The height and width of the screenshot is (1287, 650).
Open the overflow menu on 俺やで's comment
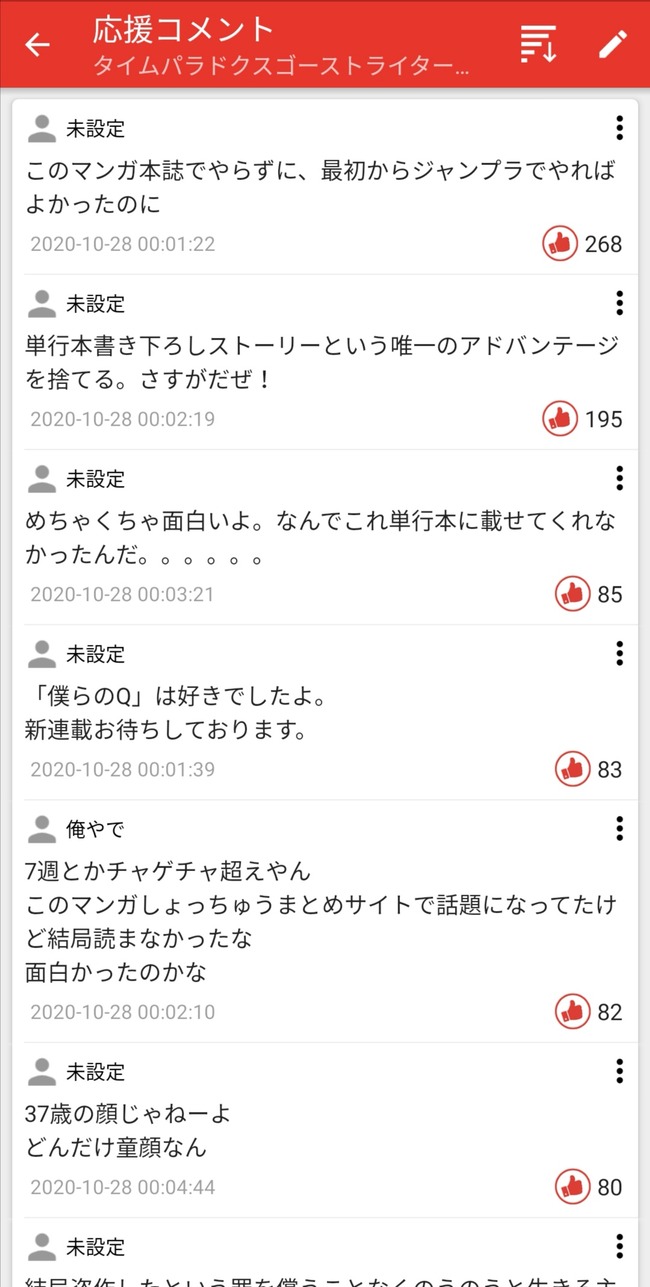click(620, 829)
